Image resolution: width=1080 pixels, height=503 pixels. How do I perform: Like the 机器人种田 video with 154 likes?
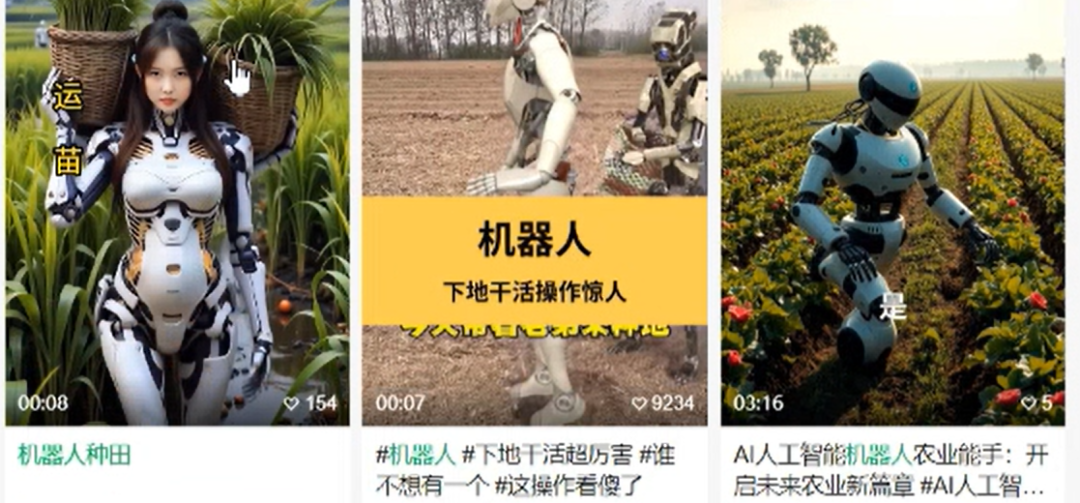pyautogui.click(x=292, y=404)
